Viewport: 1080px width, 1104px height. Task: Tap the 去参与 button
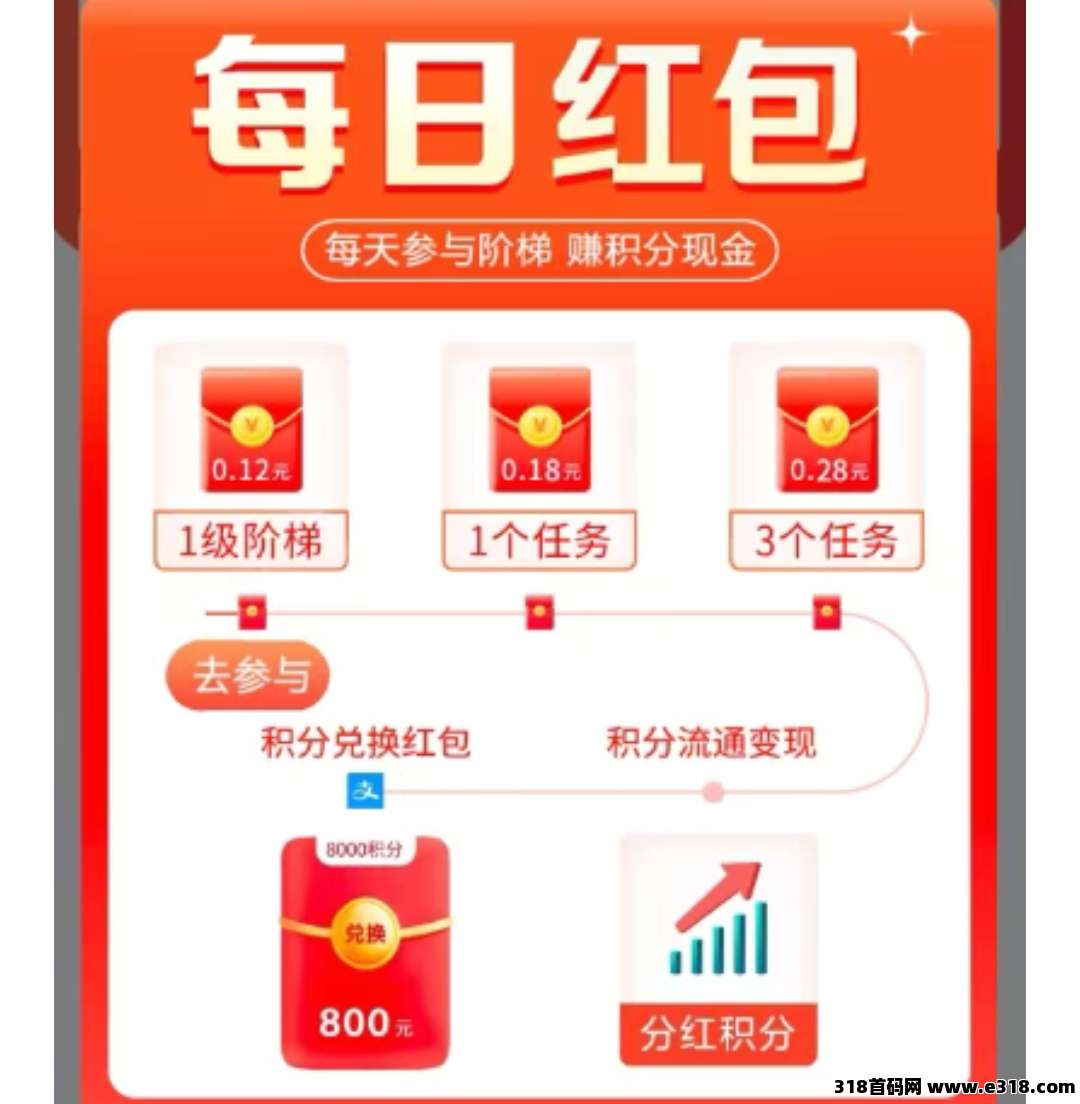click(x=247, y=677)
